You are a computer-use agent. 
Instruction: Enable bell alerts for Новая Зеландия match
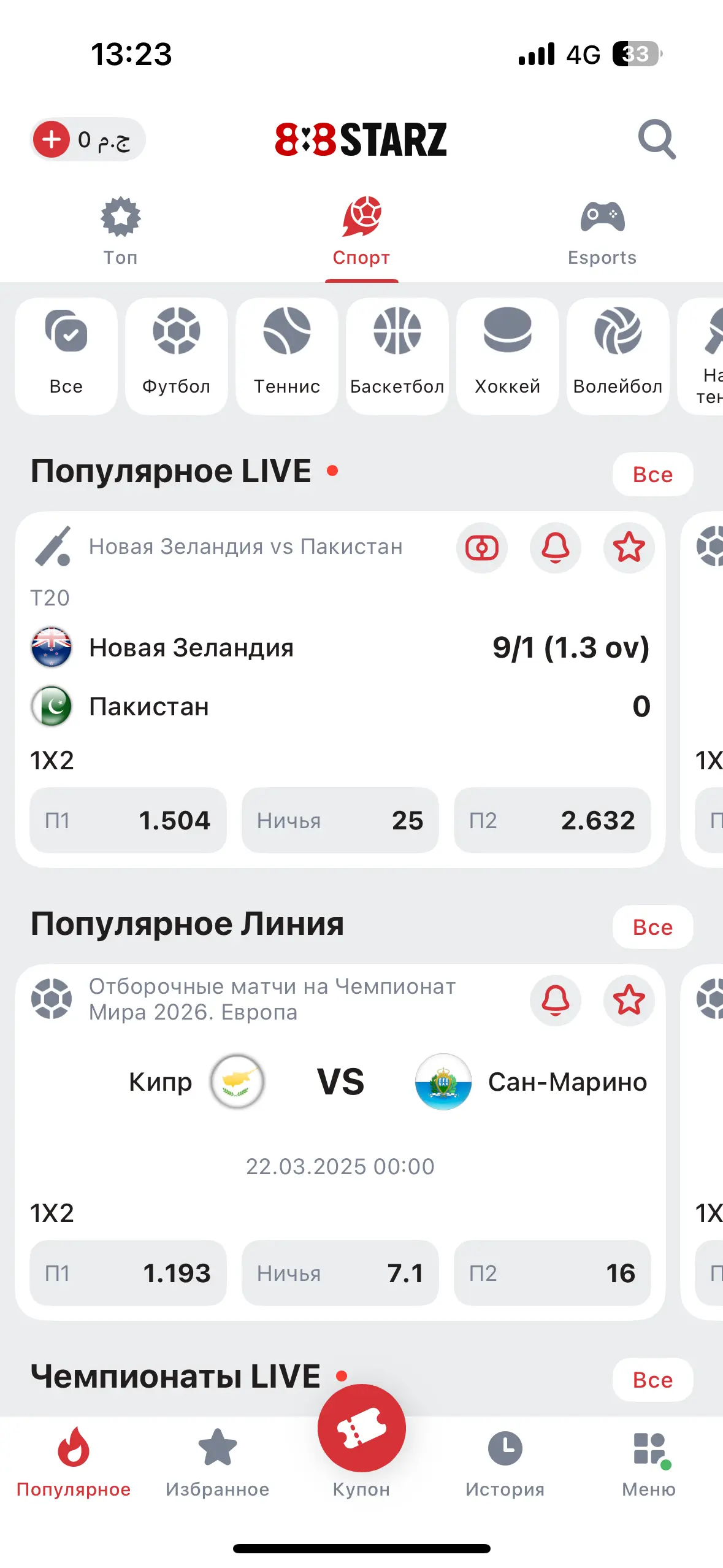[x=556, y=548]
